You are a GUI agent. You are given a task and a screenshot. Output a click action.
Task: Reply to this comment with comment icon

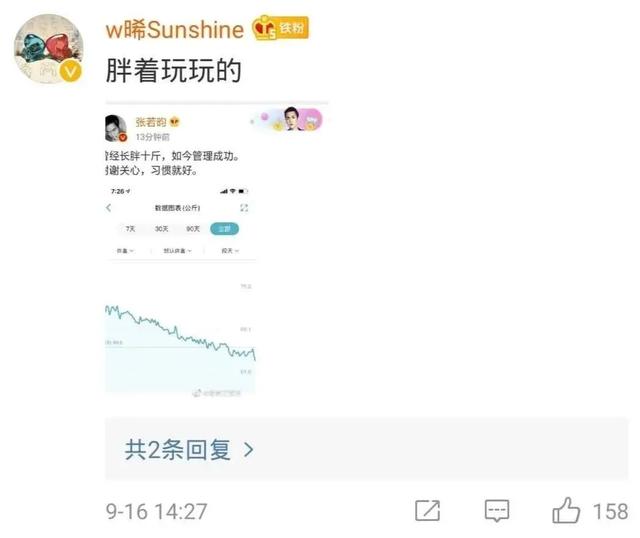coord(497,511)
